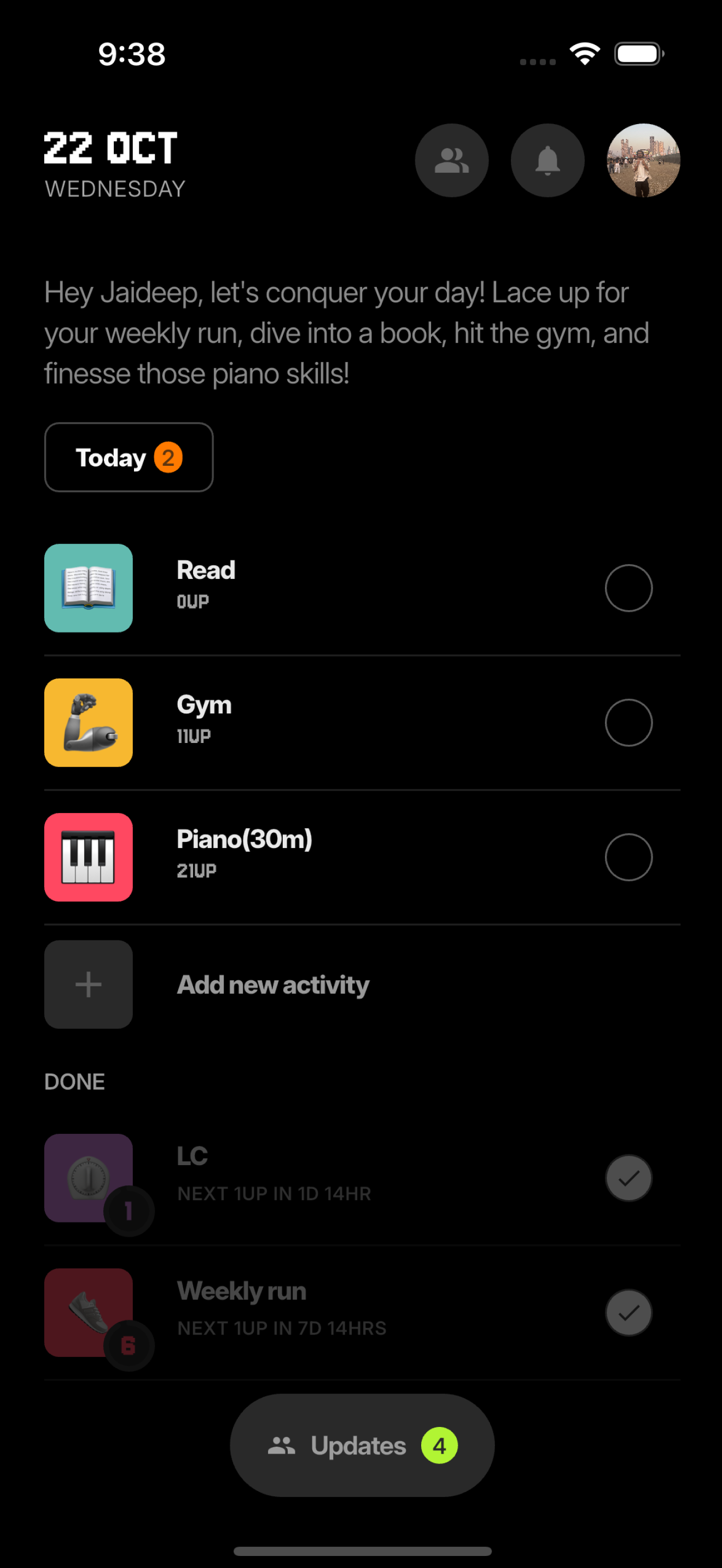Uncheck the Weekly run activity

(628, 1312)
